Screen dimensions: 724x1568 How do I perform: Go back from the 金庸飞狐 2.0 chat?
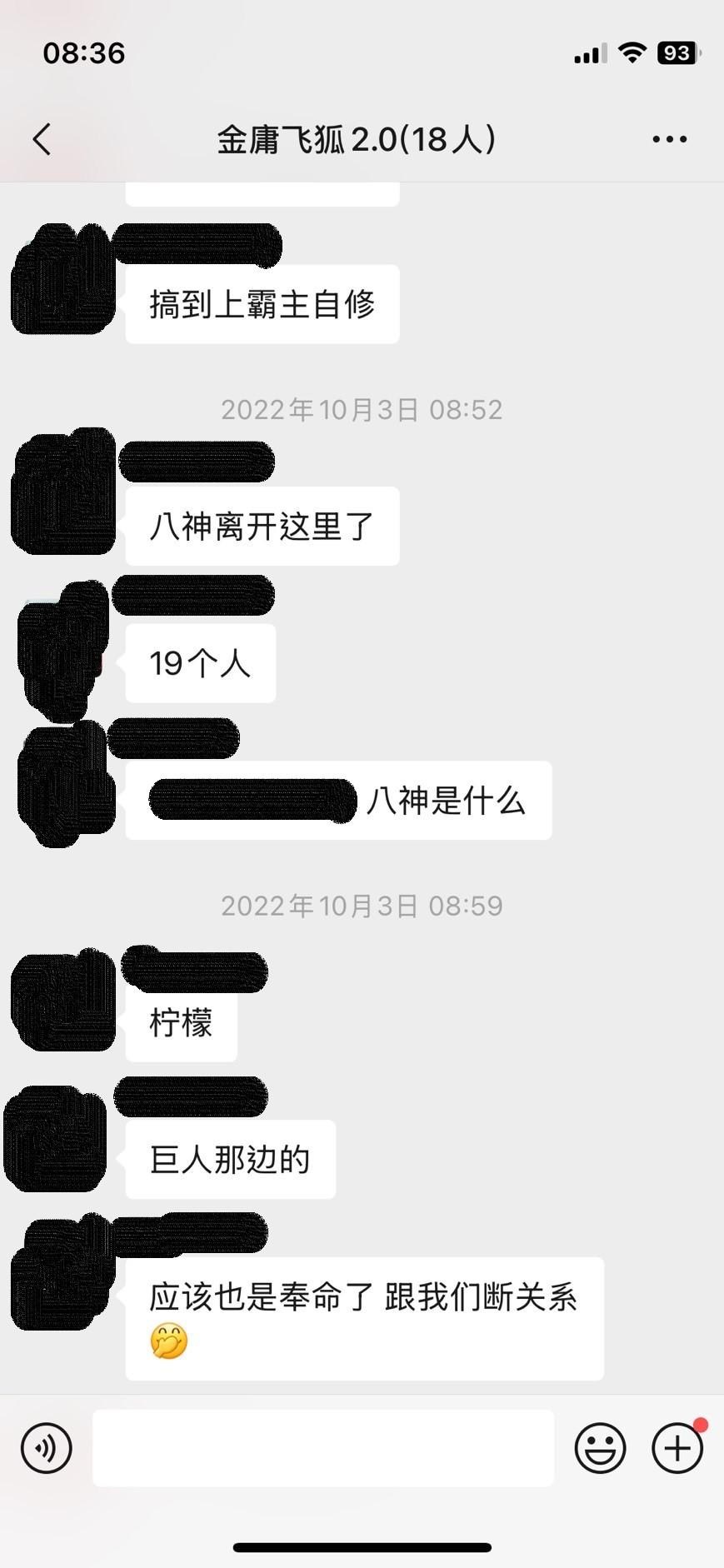42,139
